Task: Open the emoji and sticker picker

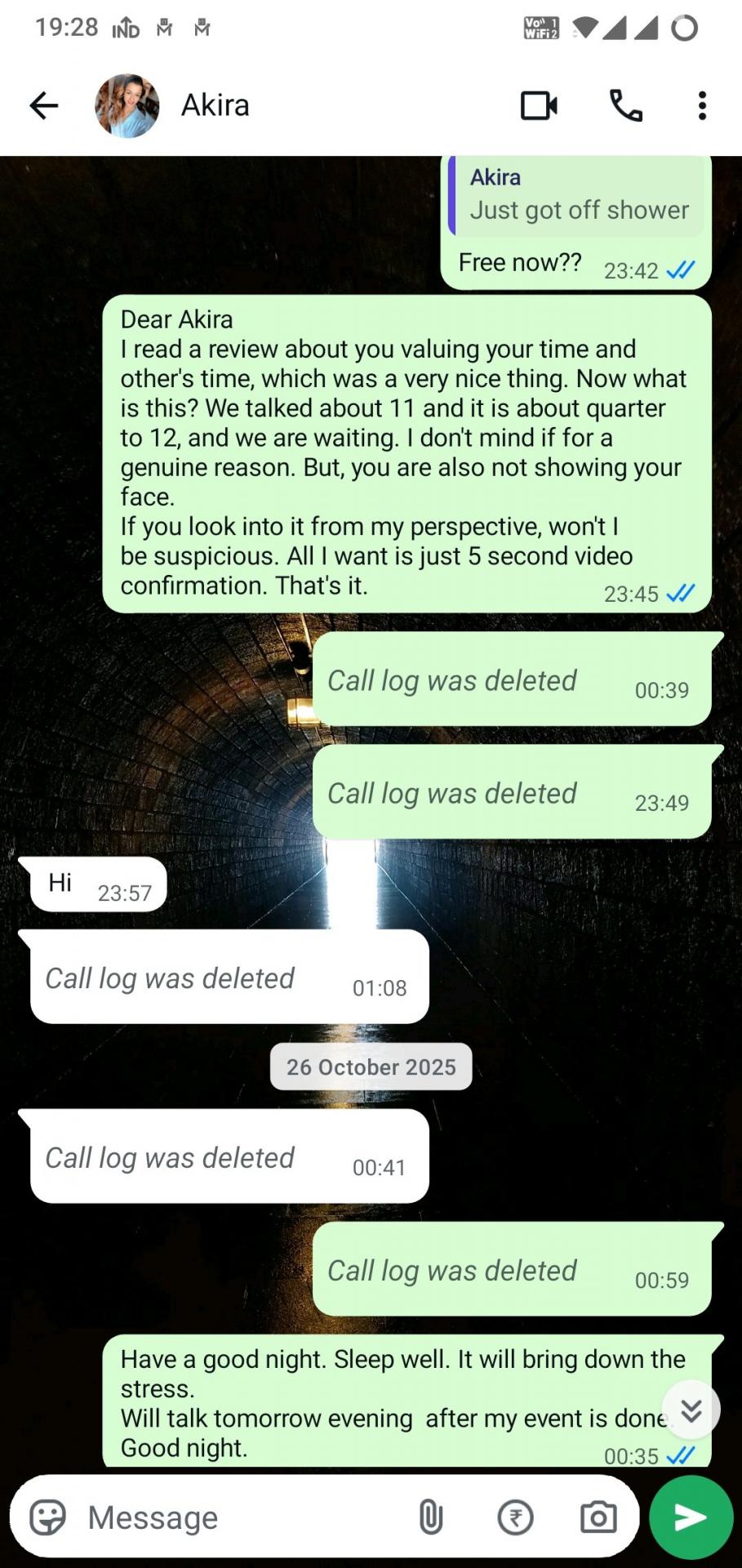Action: [x=47, y=1518]
